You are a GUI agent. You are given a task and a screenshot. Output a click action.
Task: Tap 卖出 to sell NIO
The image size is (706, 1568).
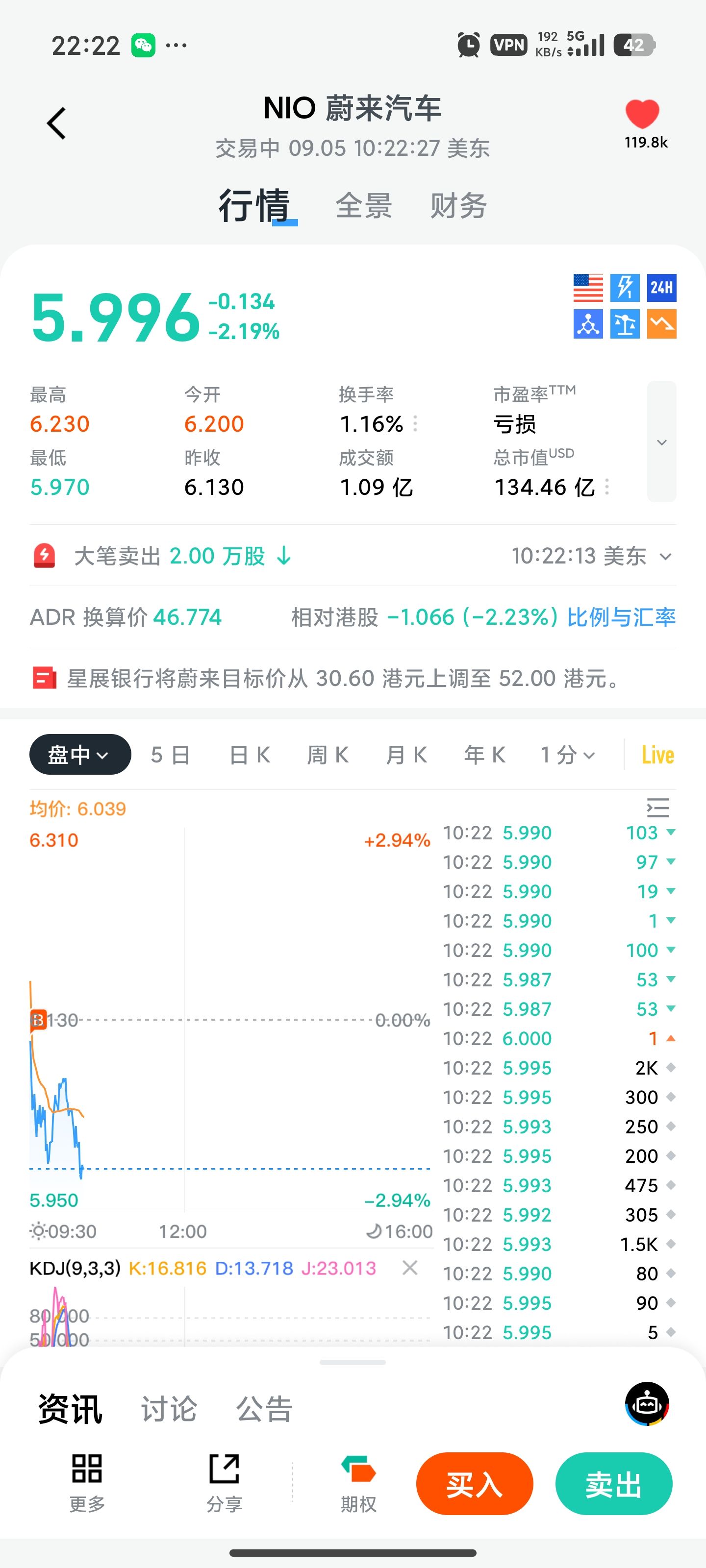[613, 1484]
